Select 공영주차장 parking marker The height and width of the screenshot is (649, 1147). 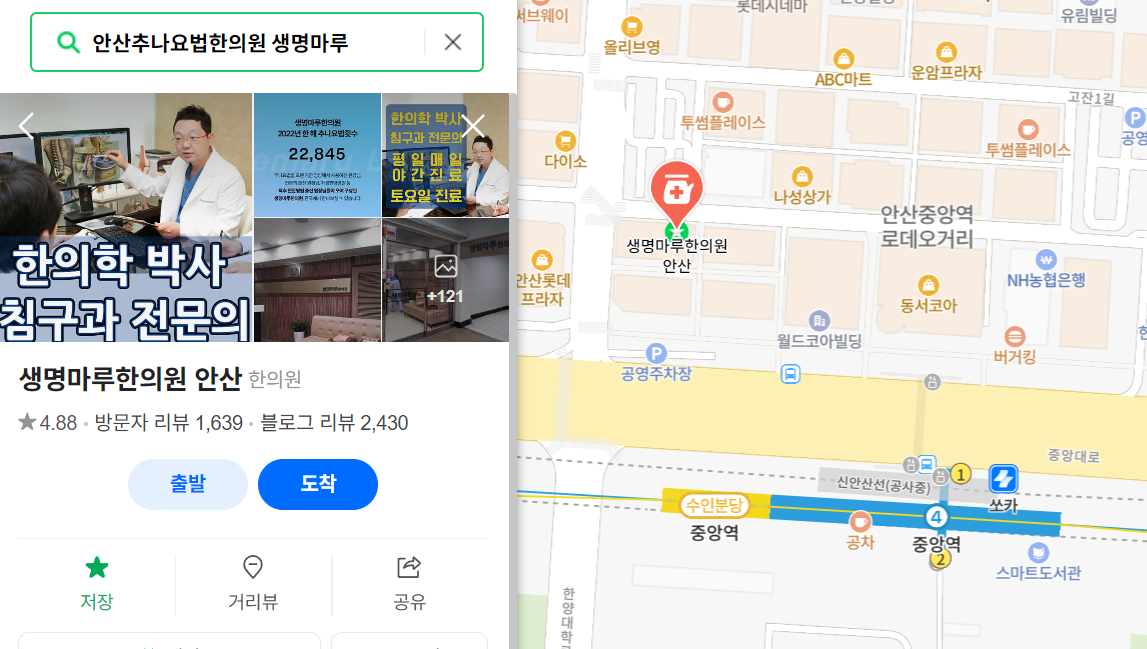[656, 354]
